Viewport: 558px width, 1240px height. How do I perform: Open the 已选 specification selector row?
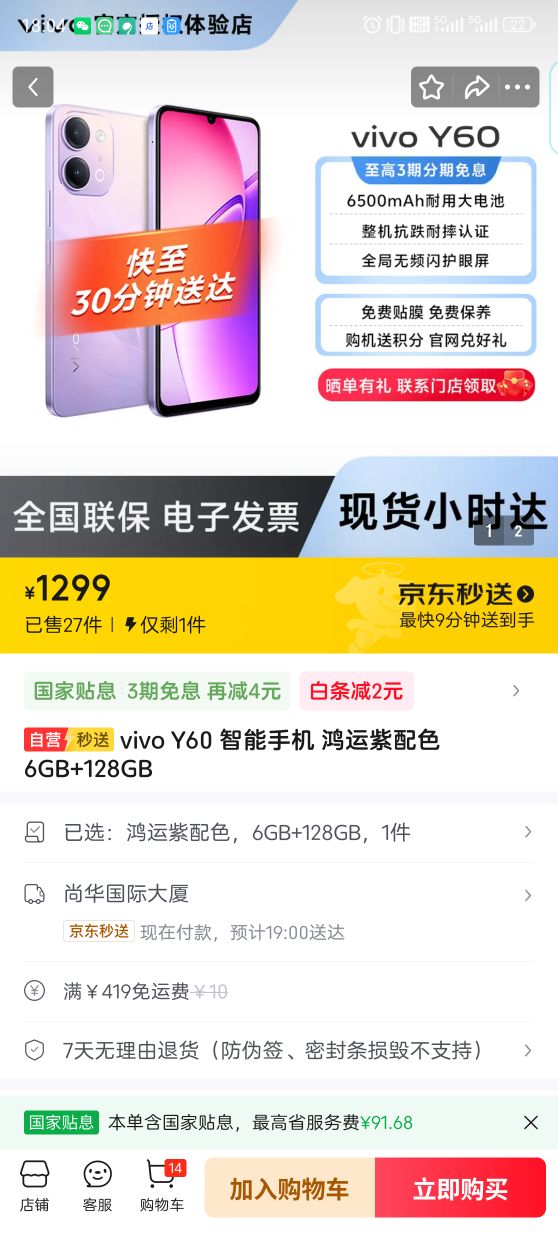[x=279, y=832]
